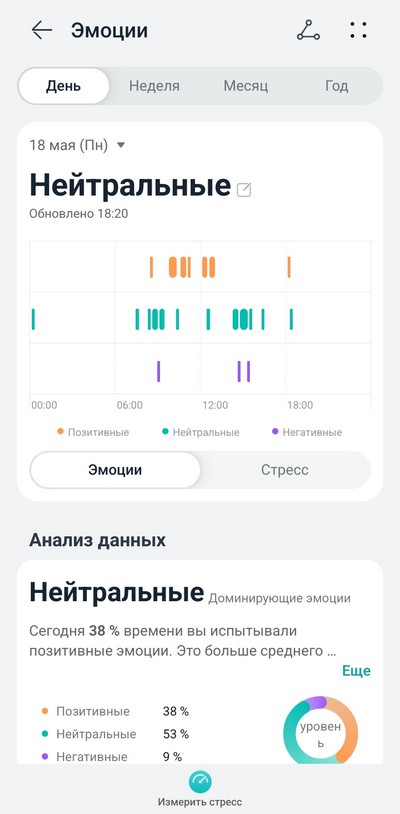Open the four-dot overflow menu
The image size is (400, 814).
point(358,31)
